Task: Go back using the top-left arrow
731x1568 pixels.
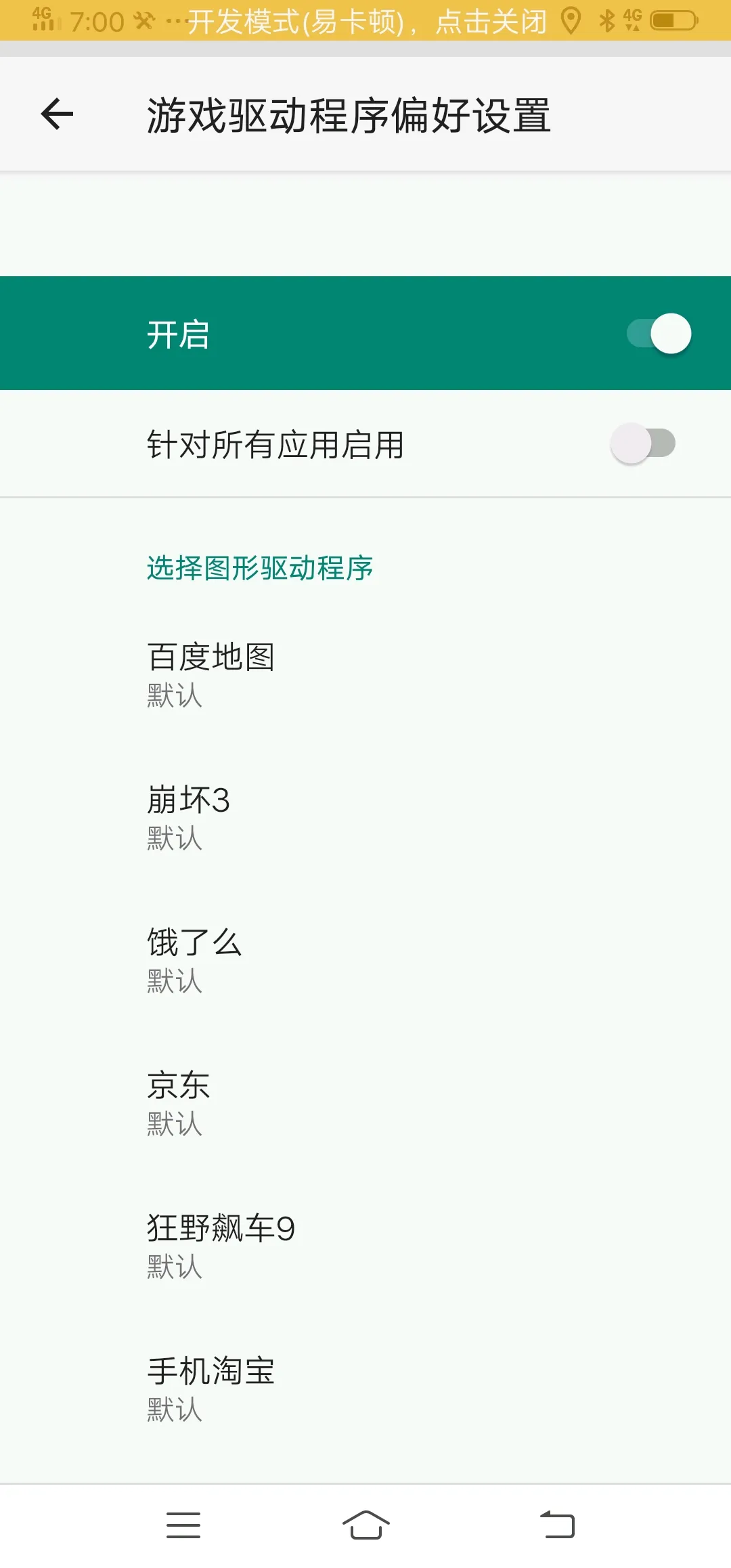Action: (x=57, y=114)
